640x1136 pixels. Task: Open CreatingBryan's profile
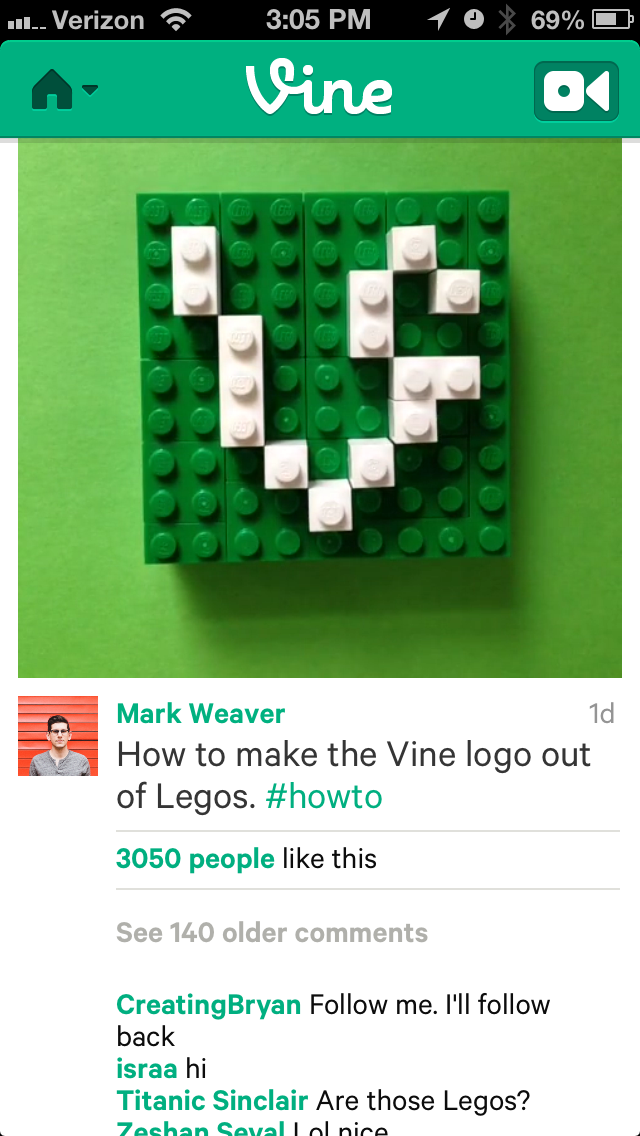coord(209,1004)
